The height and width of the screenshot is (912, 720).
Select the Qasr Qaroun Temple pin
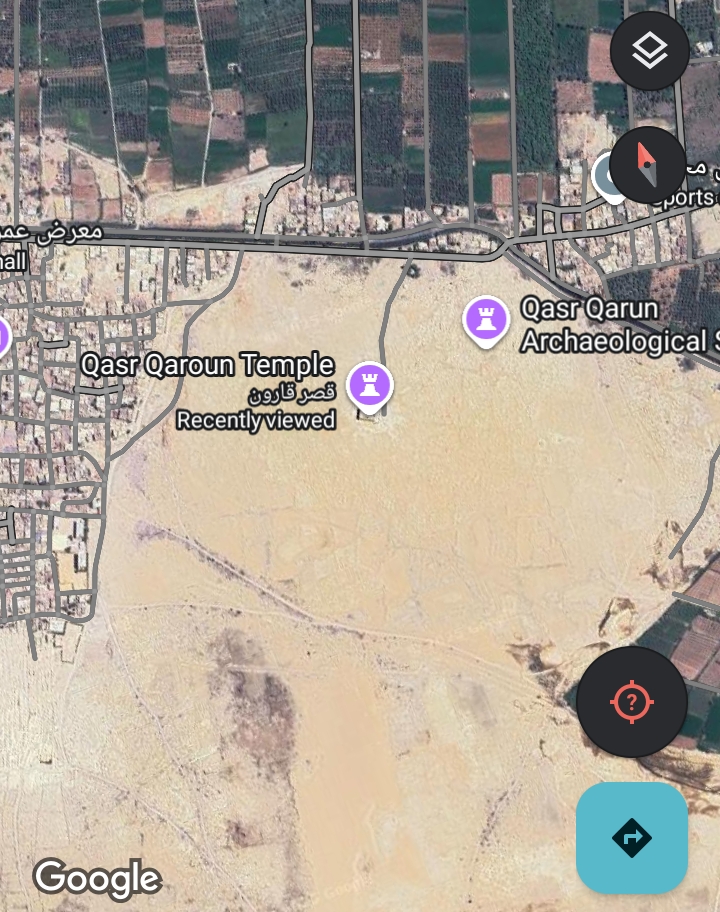click(369, 385)
